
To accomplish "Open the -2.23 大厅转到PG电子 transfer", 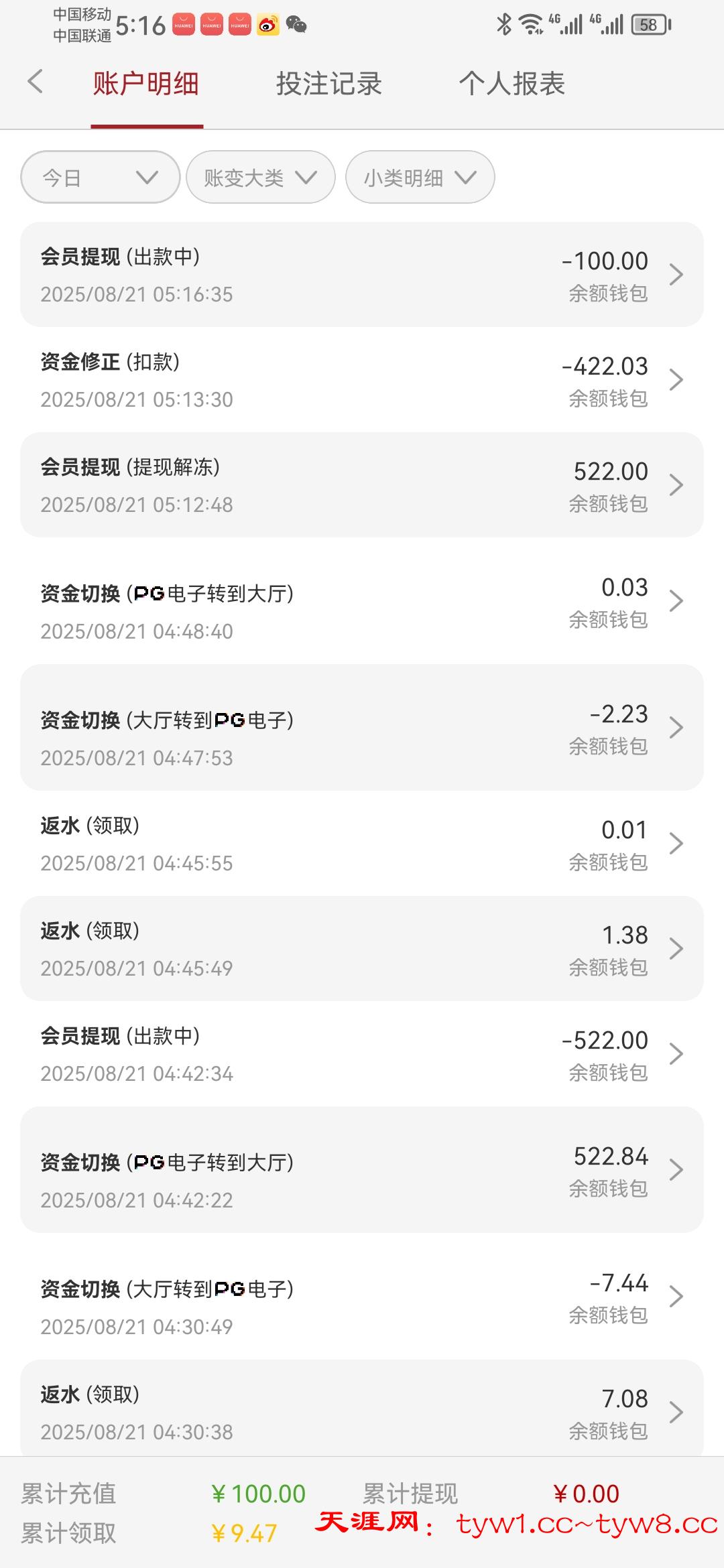I will (362, 728).
